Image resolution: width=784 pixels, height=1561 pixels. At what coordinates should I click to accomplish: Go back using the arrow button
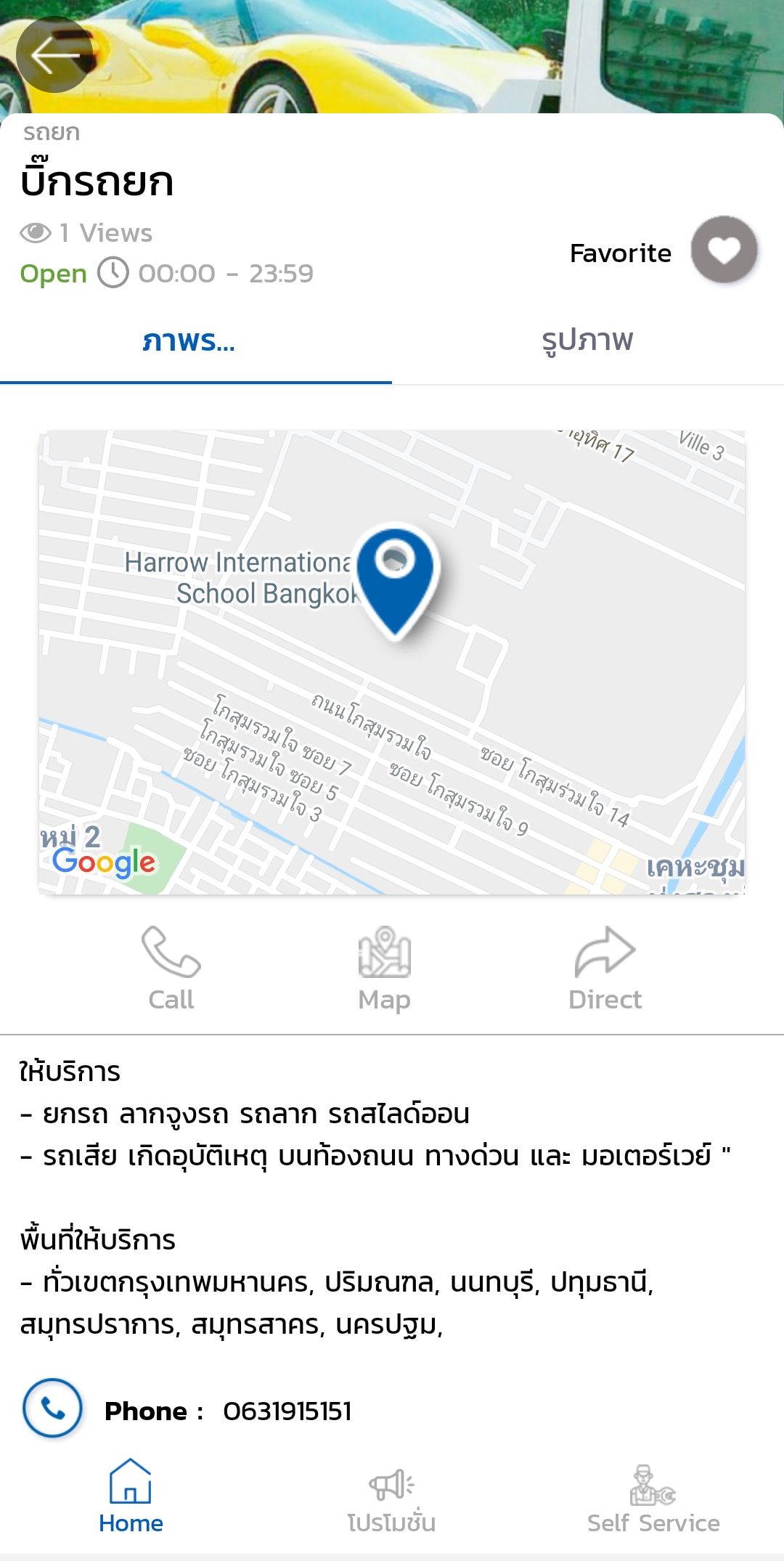54,54
